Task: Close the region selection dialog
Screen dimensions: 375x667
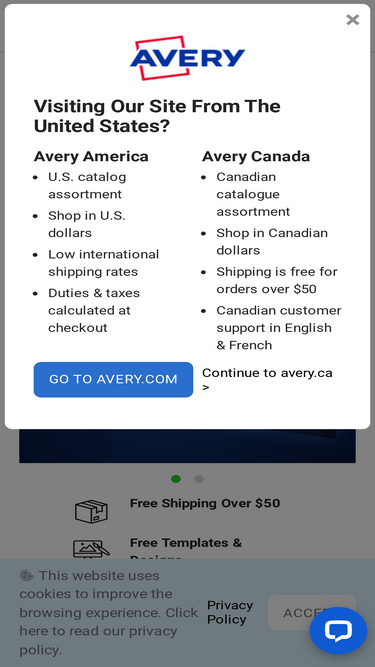Action: 352,20
